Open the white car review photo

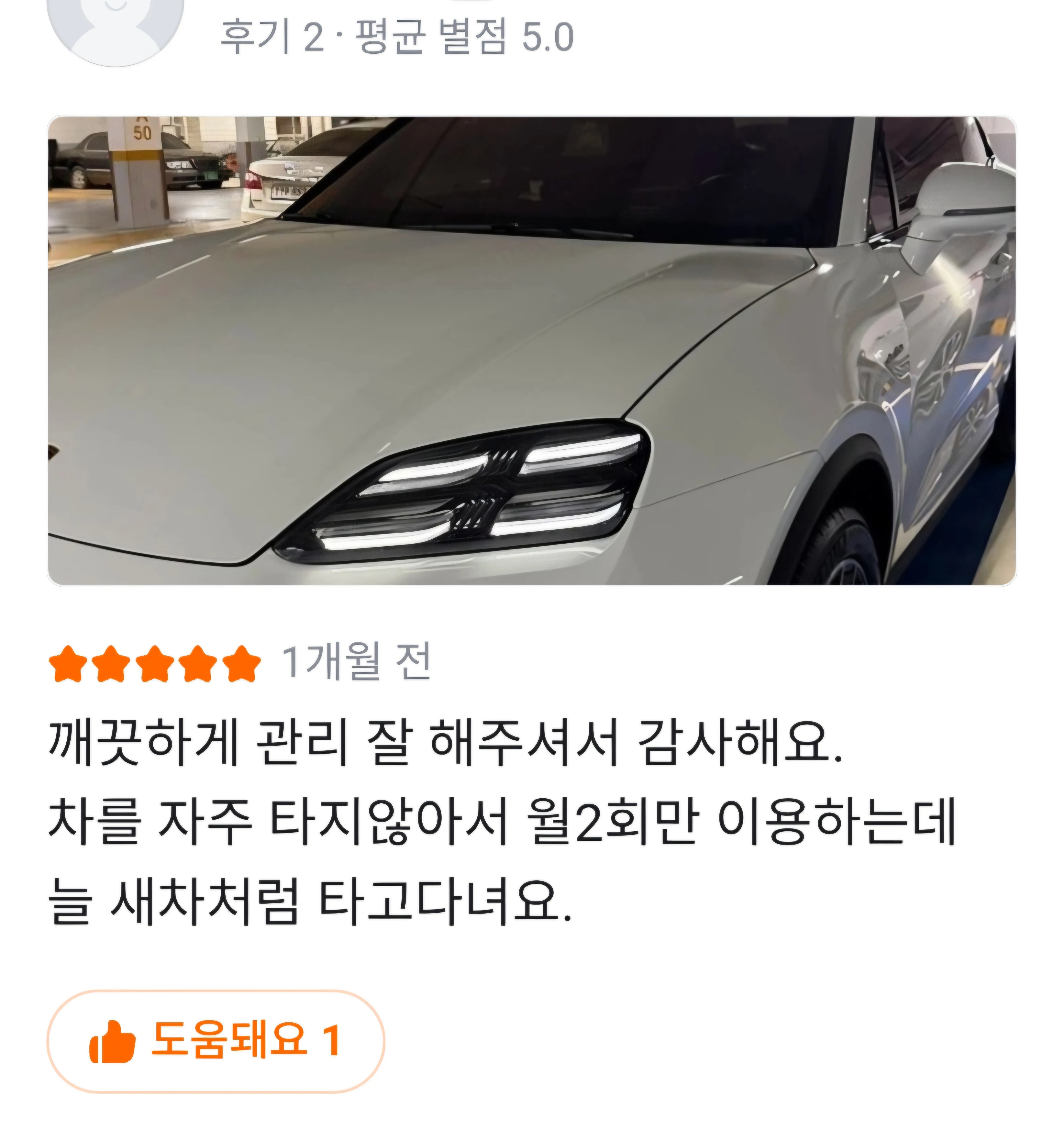pyautogui.click(x=531, y=350)
